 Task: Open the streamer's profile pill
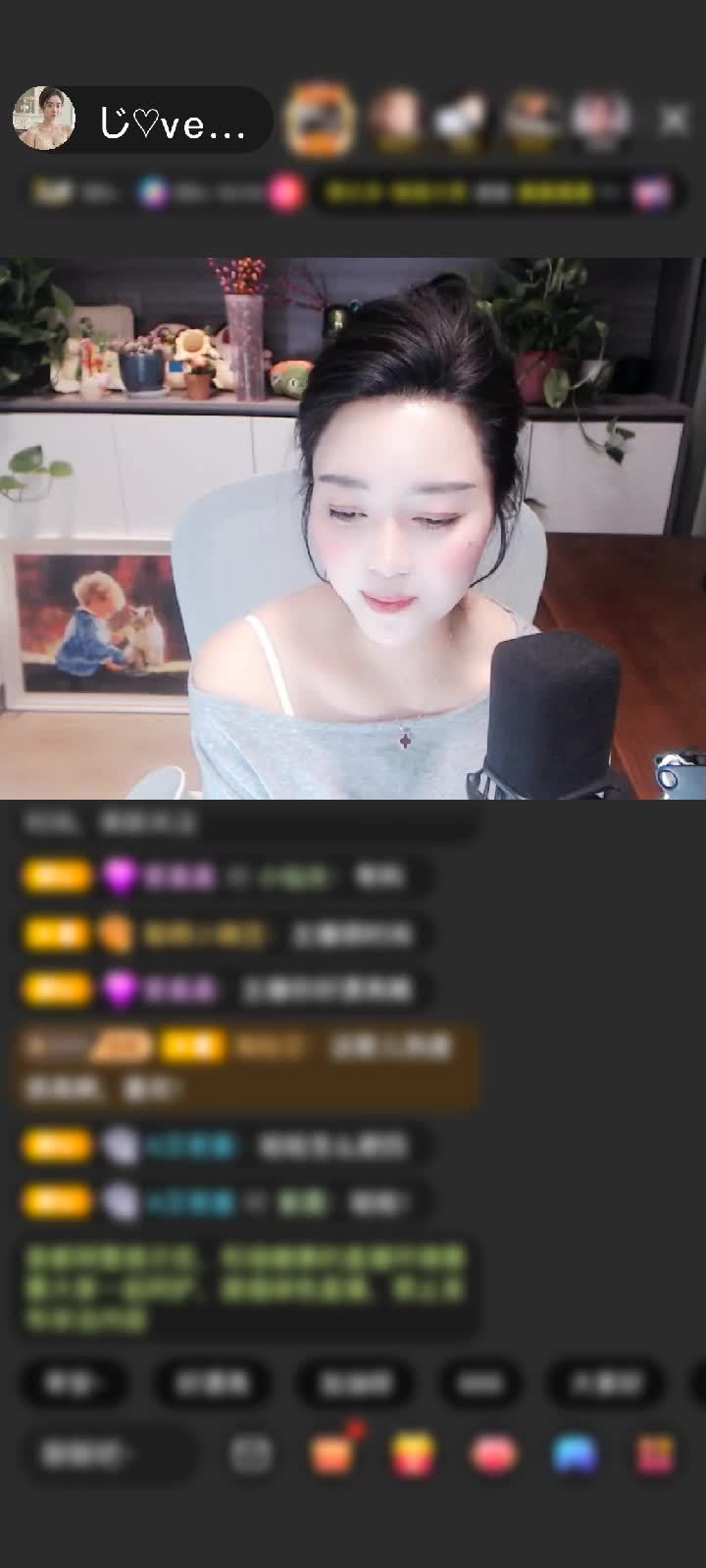coord(142,120)
